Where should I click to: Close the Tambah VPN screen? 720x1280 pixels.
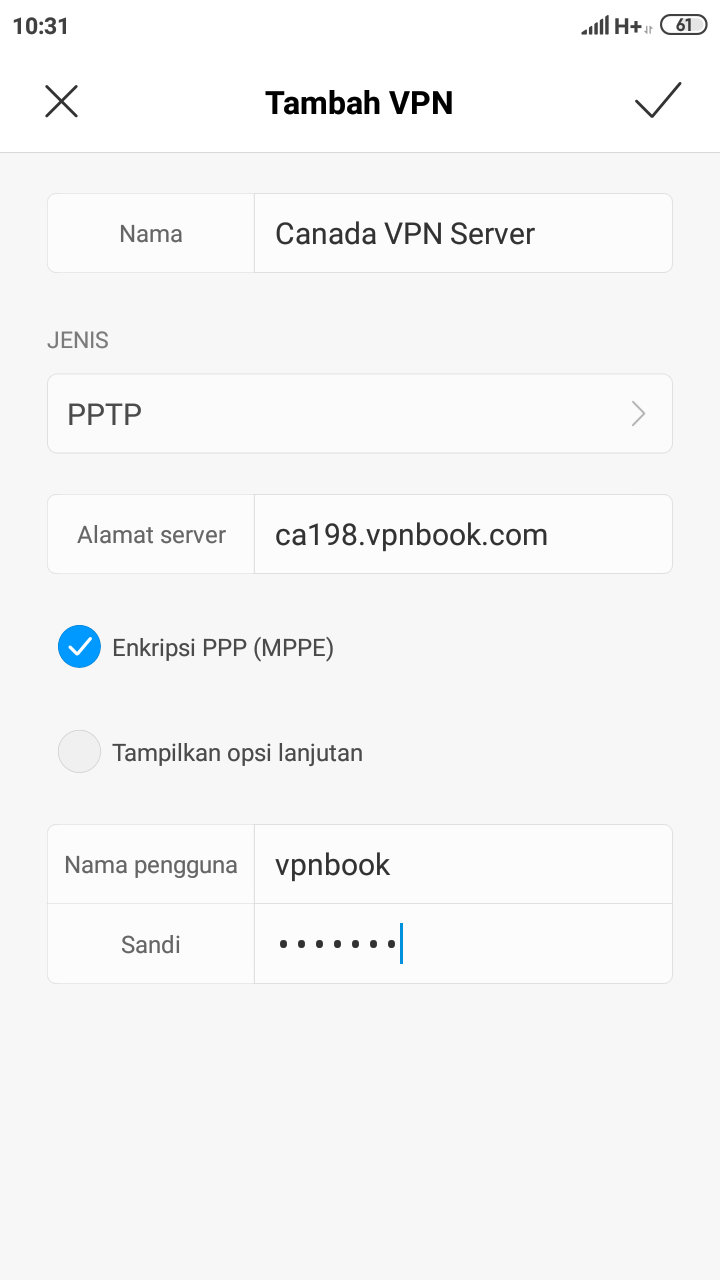tap(61, 101)
